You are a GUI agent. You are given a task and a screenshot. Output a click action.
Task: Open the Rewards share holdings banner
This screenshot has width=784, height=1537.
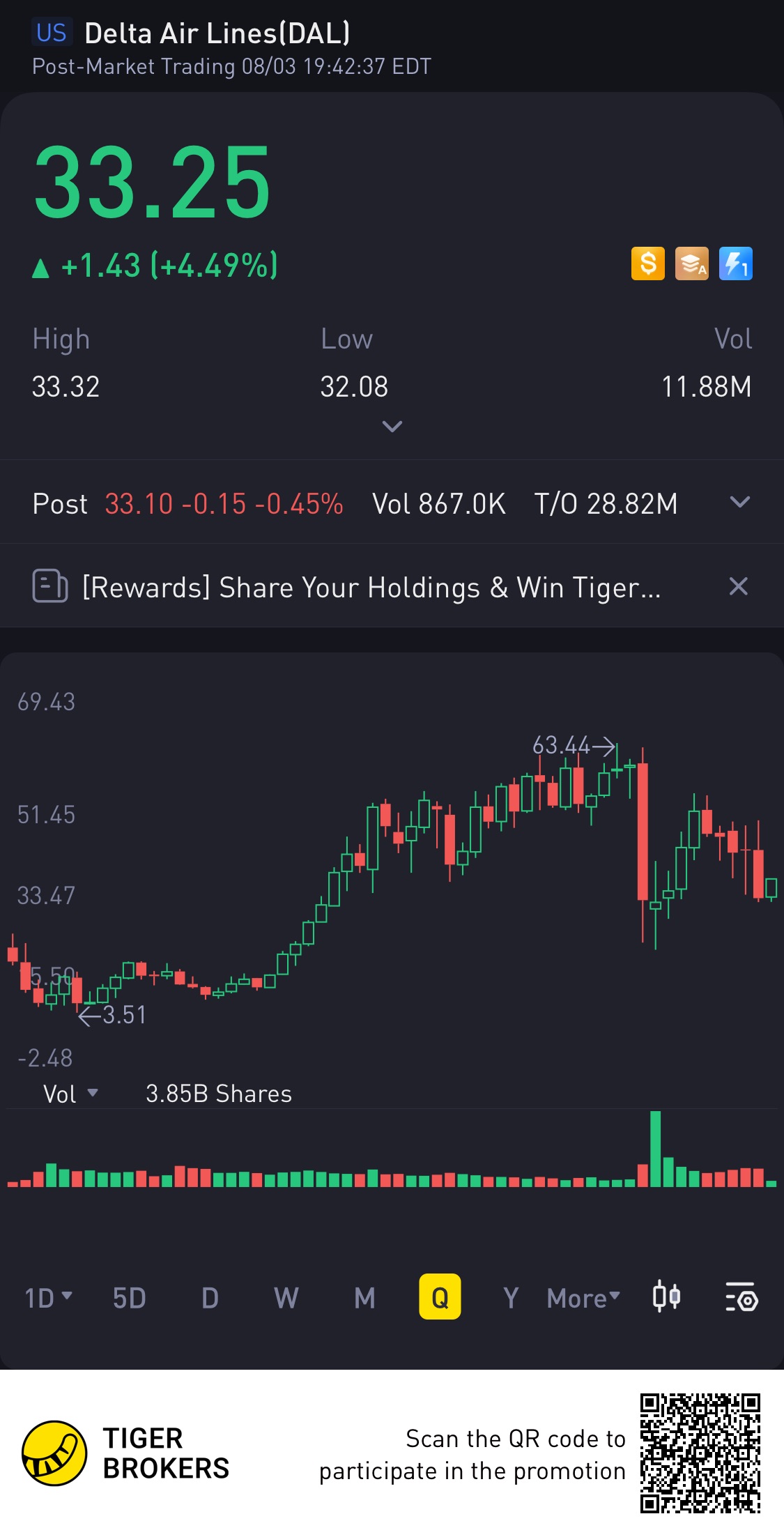click(371, 587)
